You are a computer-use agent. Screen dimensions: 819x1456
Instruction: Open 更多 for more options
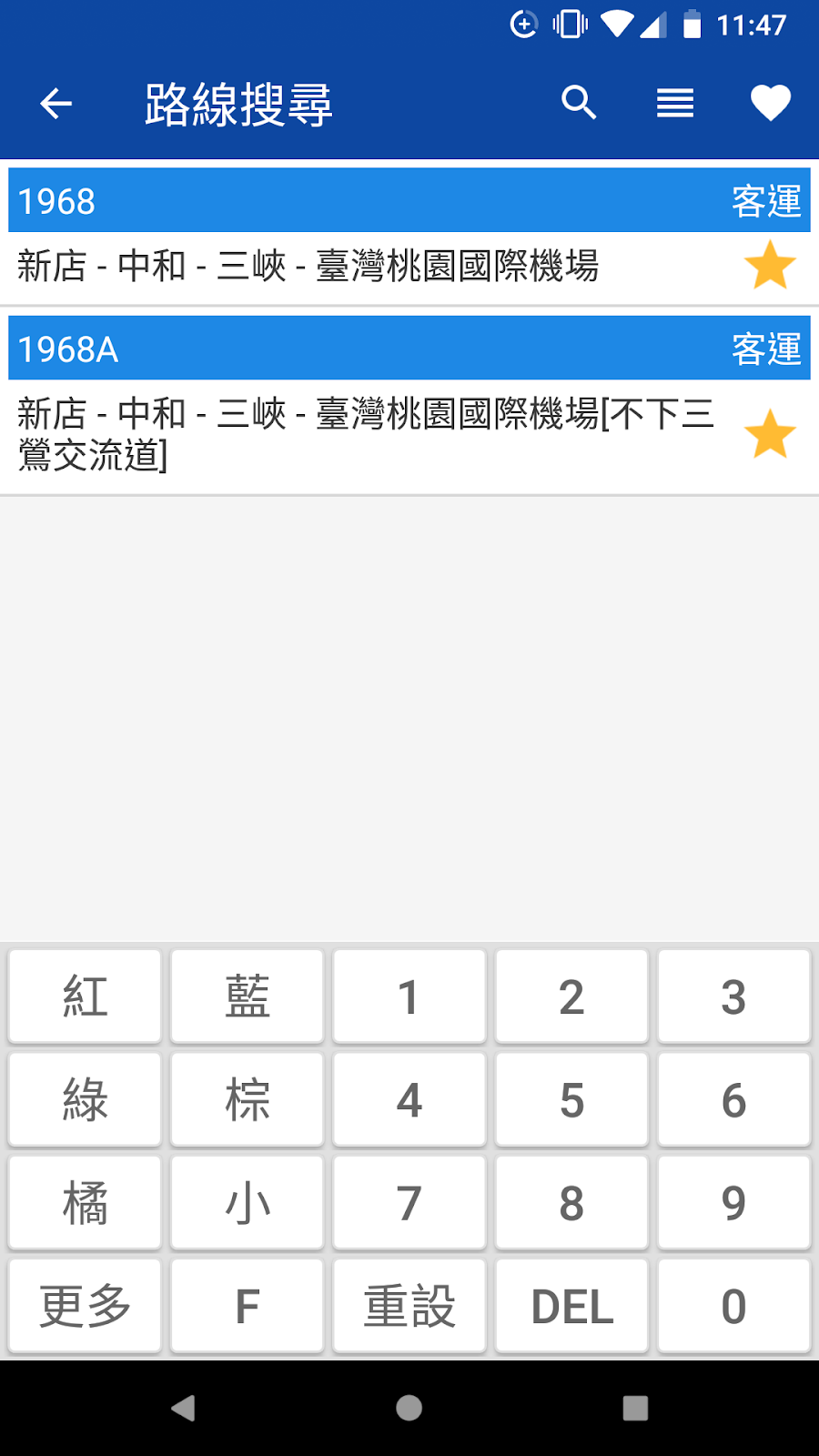click(85, 1306)
